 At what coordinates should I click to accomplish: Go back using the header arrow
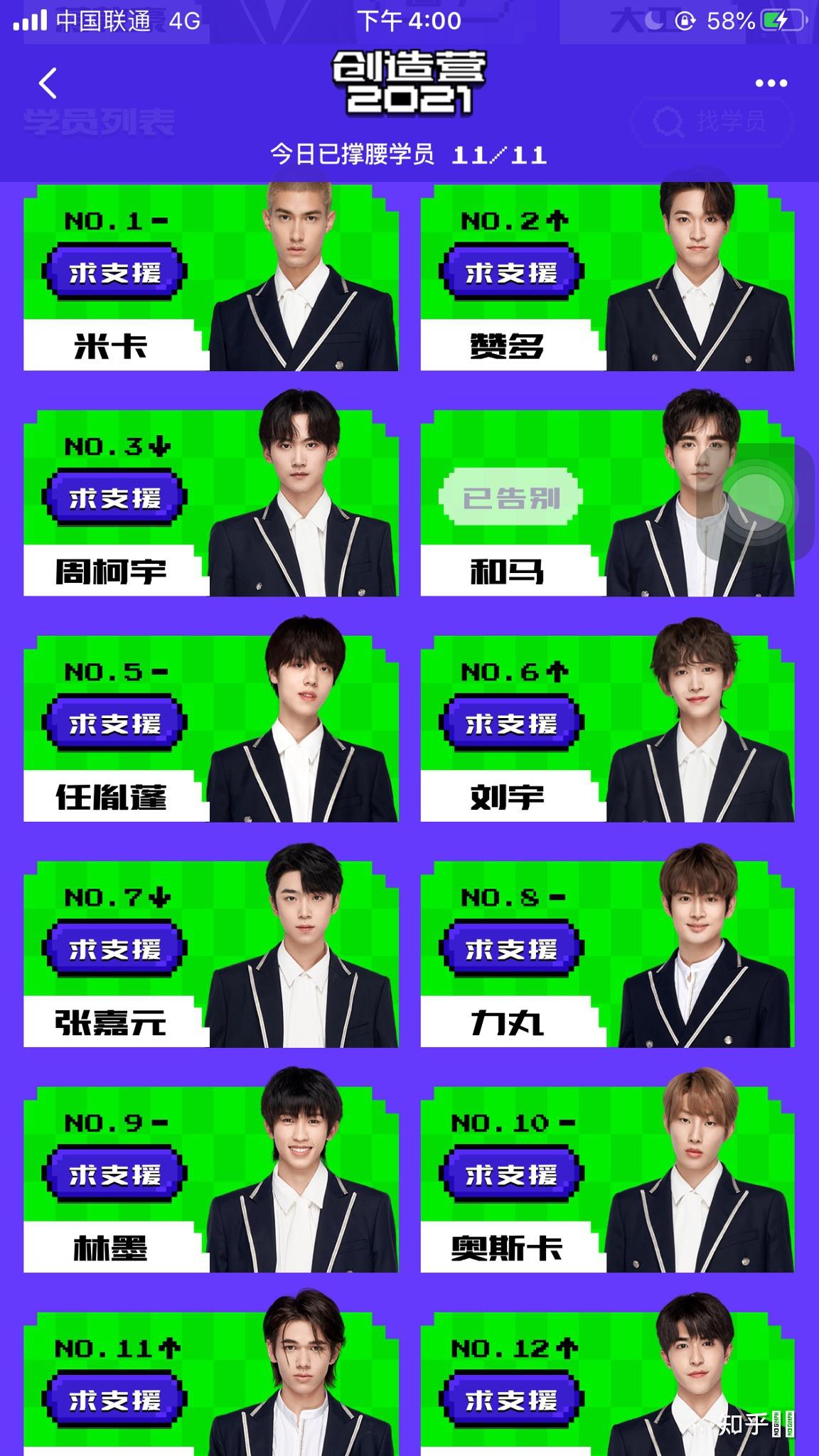[x=48, y=83]
